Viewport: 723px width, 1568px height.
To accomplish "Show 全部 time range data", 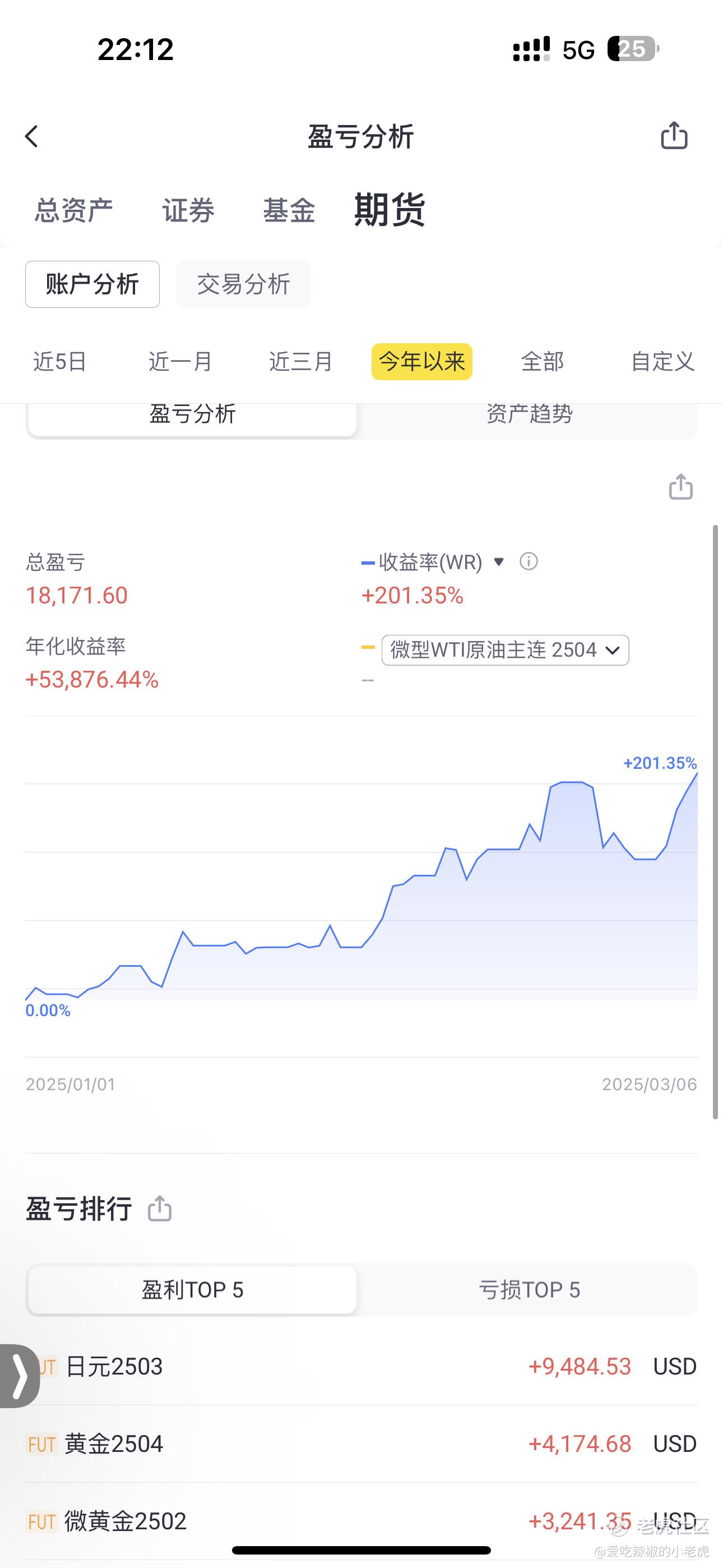I will click(543, 362).
